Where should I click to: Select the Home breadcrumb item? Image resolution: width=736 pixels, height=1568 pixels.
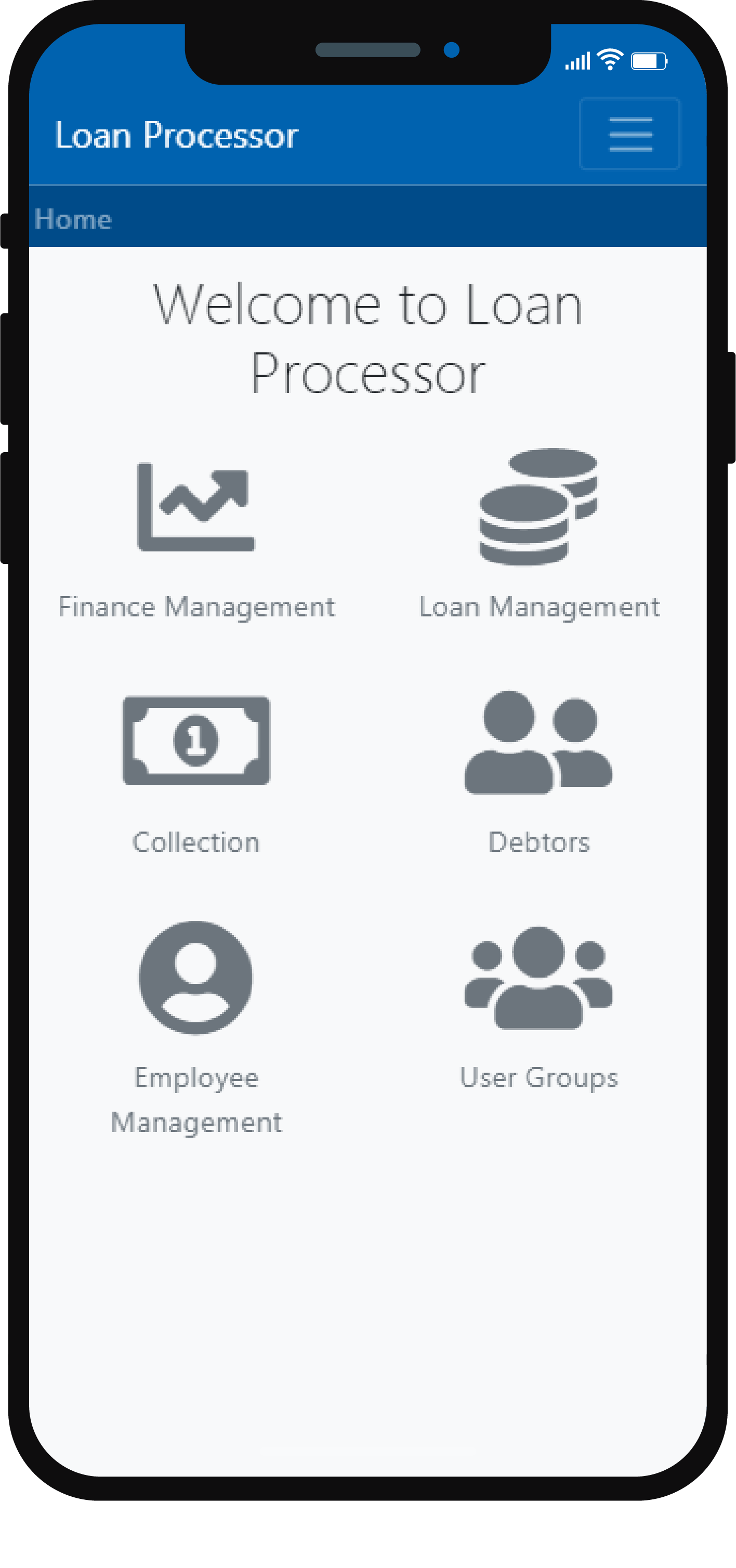point(73,218)
